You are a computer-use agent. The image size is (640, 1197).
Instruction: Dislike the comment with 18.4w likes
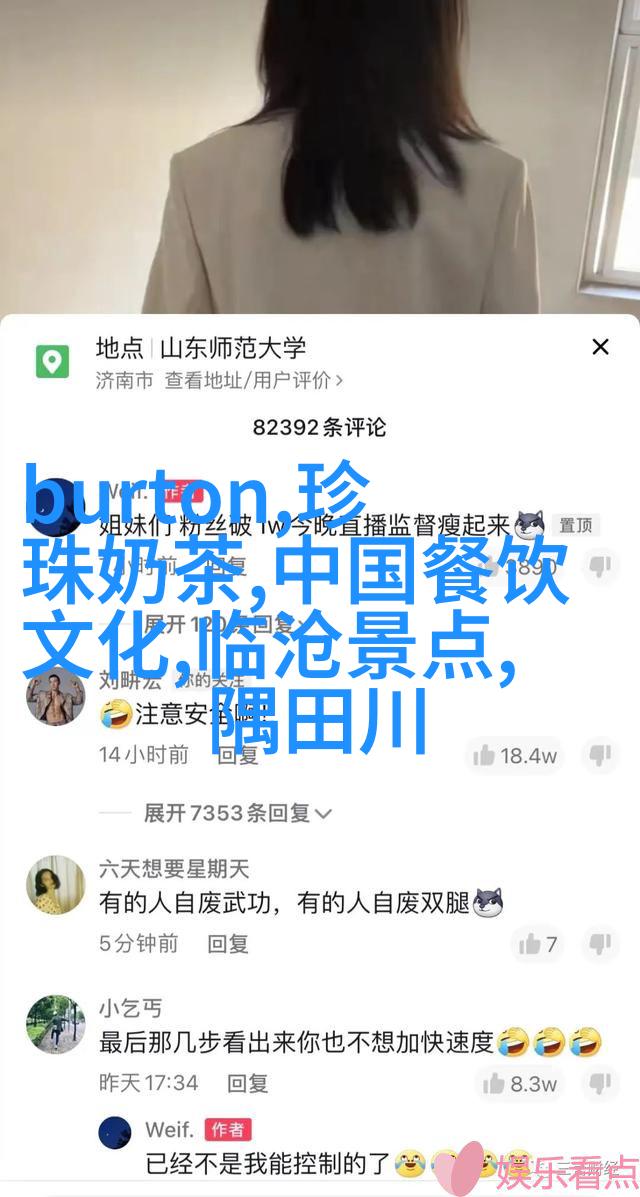coord(600,756)
